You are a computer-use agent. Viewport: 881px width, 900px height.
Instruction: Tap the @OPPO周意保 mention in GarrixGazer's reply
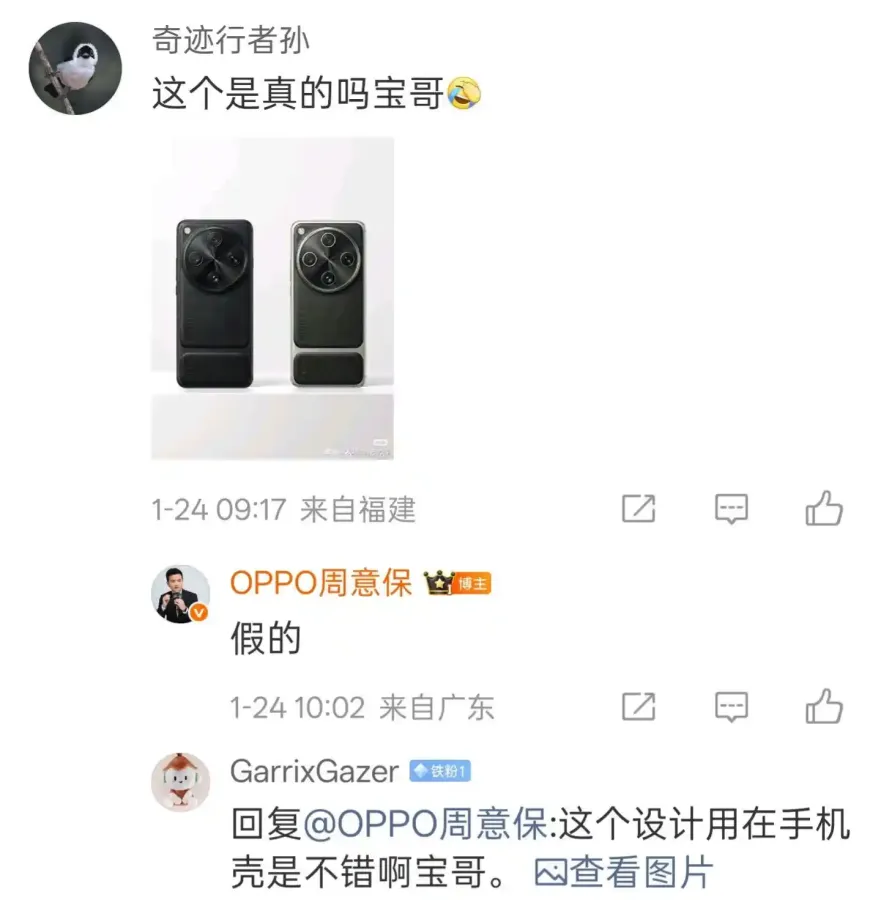(x=423, y=825)
